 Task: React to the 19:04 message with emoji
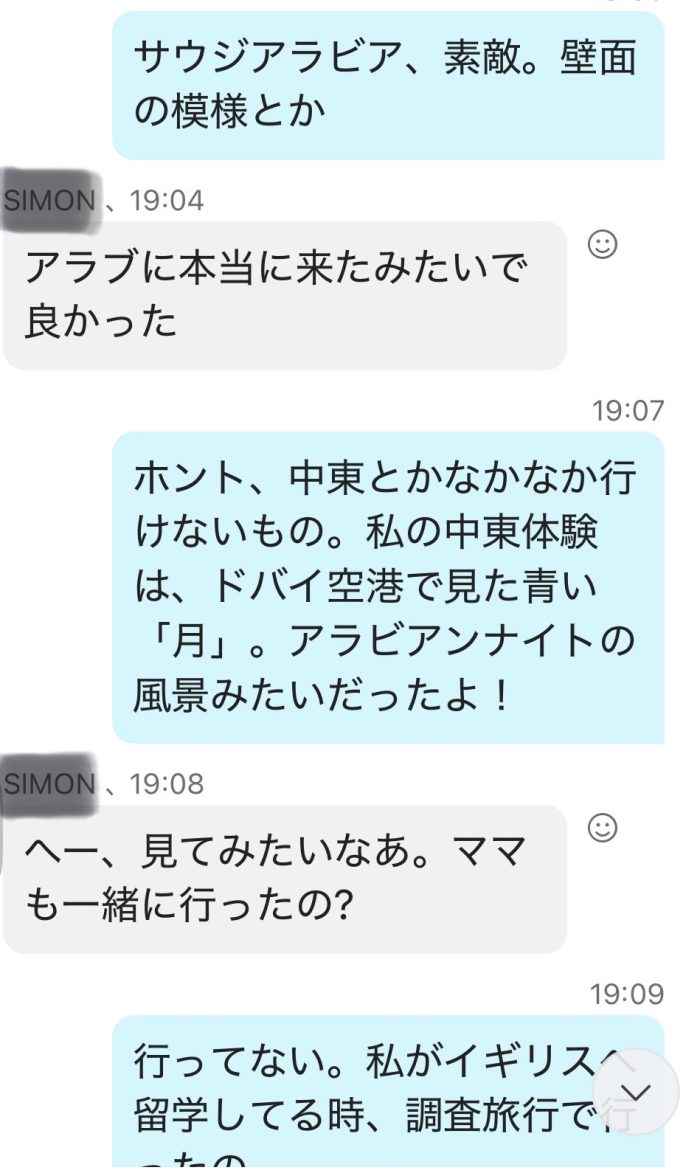point(603,244)
